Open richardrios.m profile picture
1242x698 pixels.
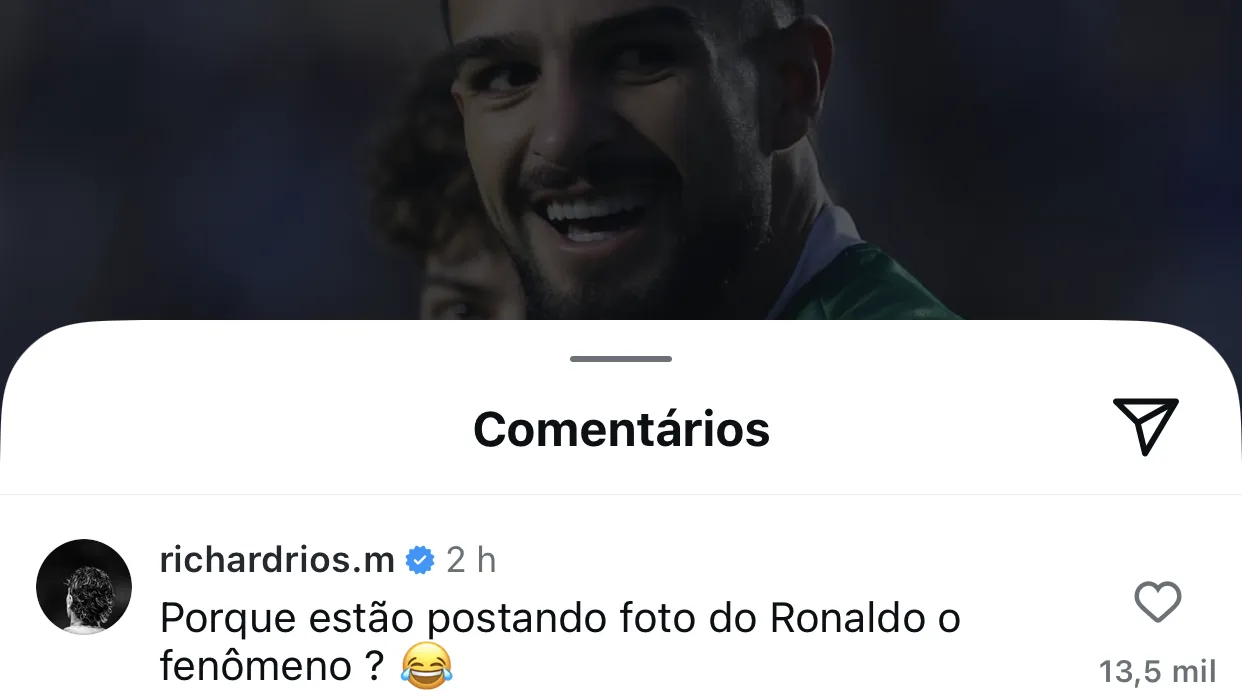84,587
